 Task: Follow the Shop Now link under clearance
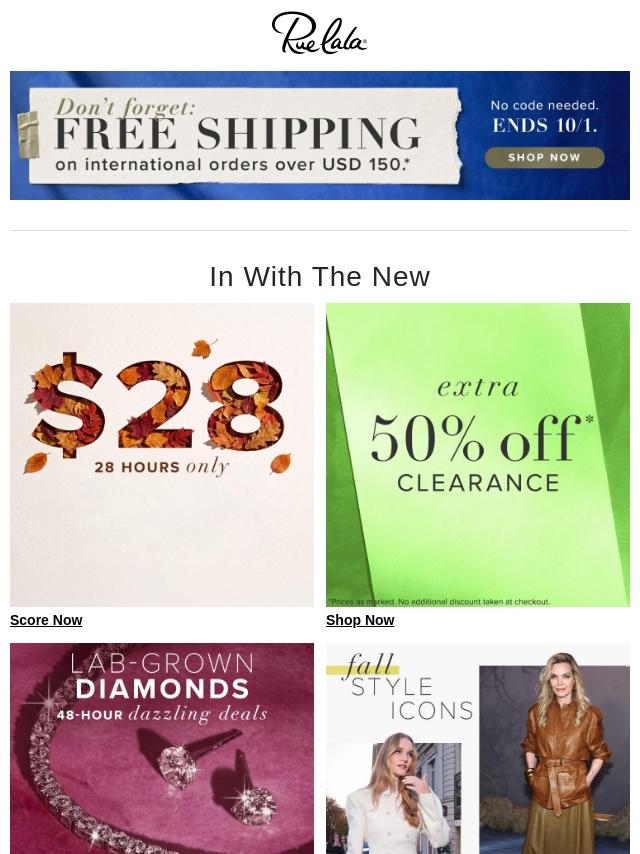(x=360, y=620)
